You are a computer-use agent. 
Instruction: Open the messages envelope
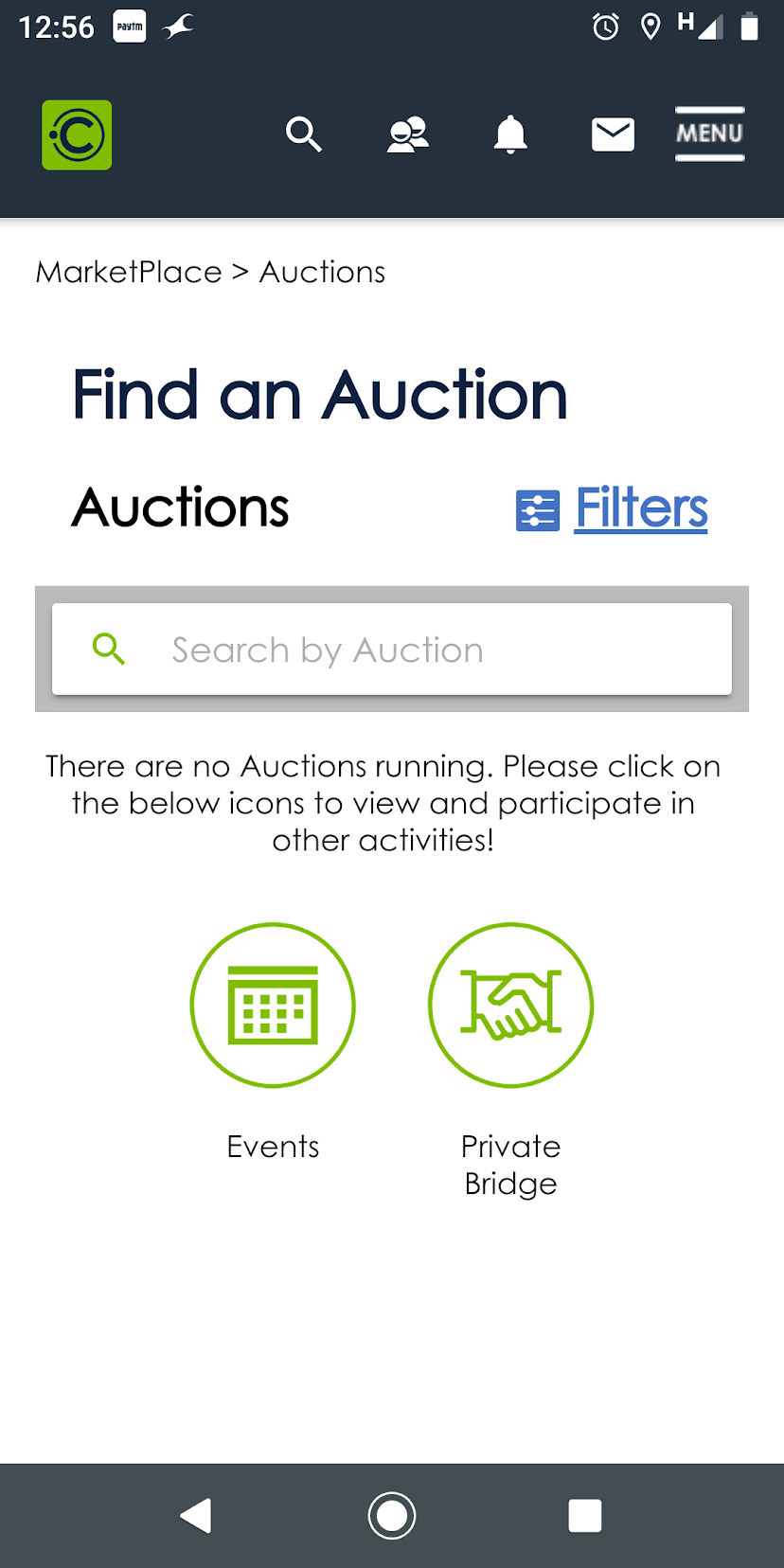point(613,134)
